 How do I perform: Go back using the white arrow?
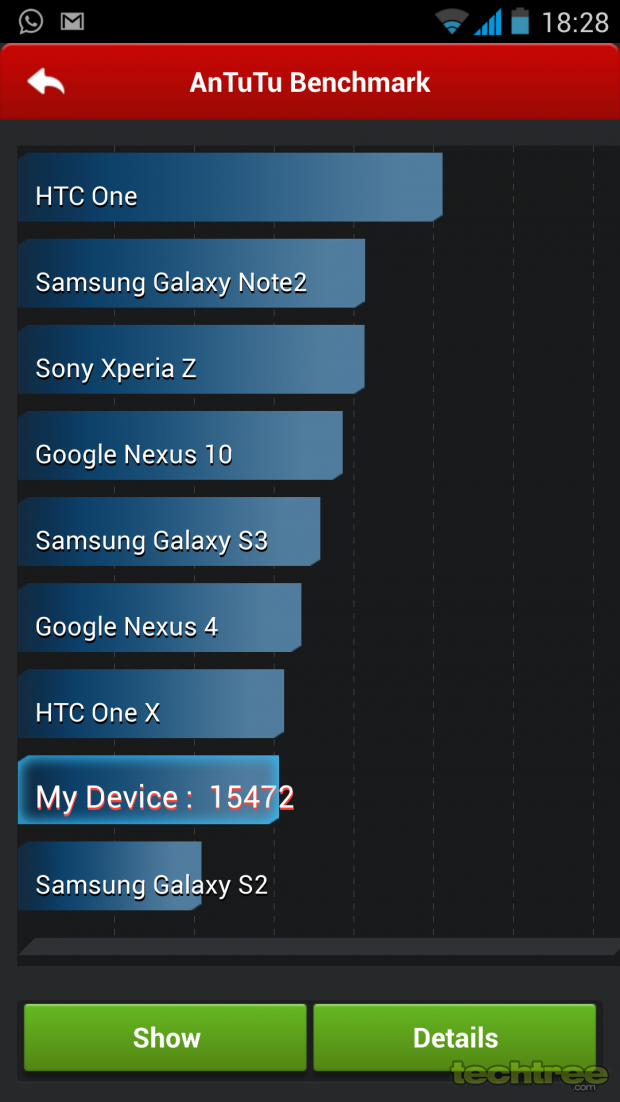(46, 82)
